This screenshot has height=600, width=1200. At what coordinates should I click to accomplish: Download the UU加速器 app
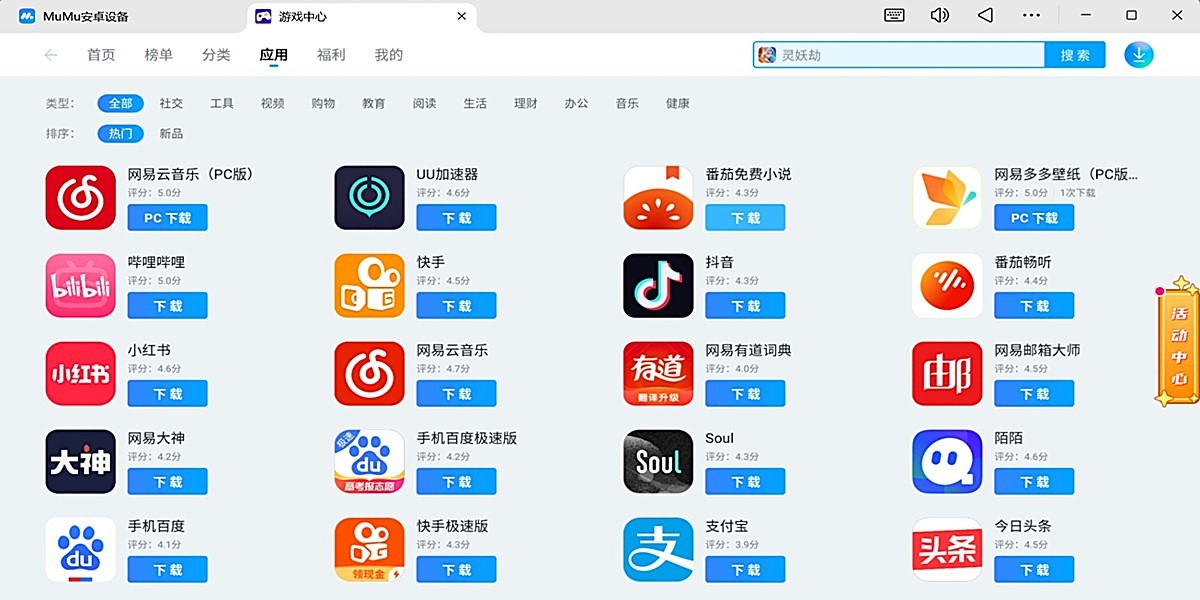coord(456,218)
